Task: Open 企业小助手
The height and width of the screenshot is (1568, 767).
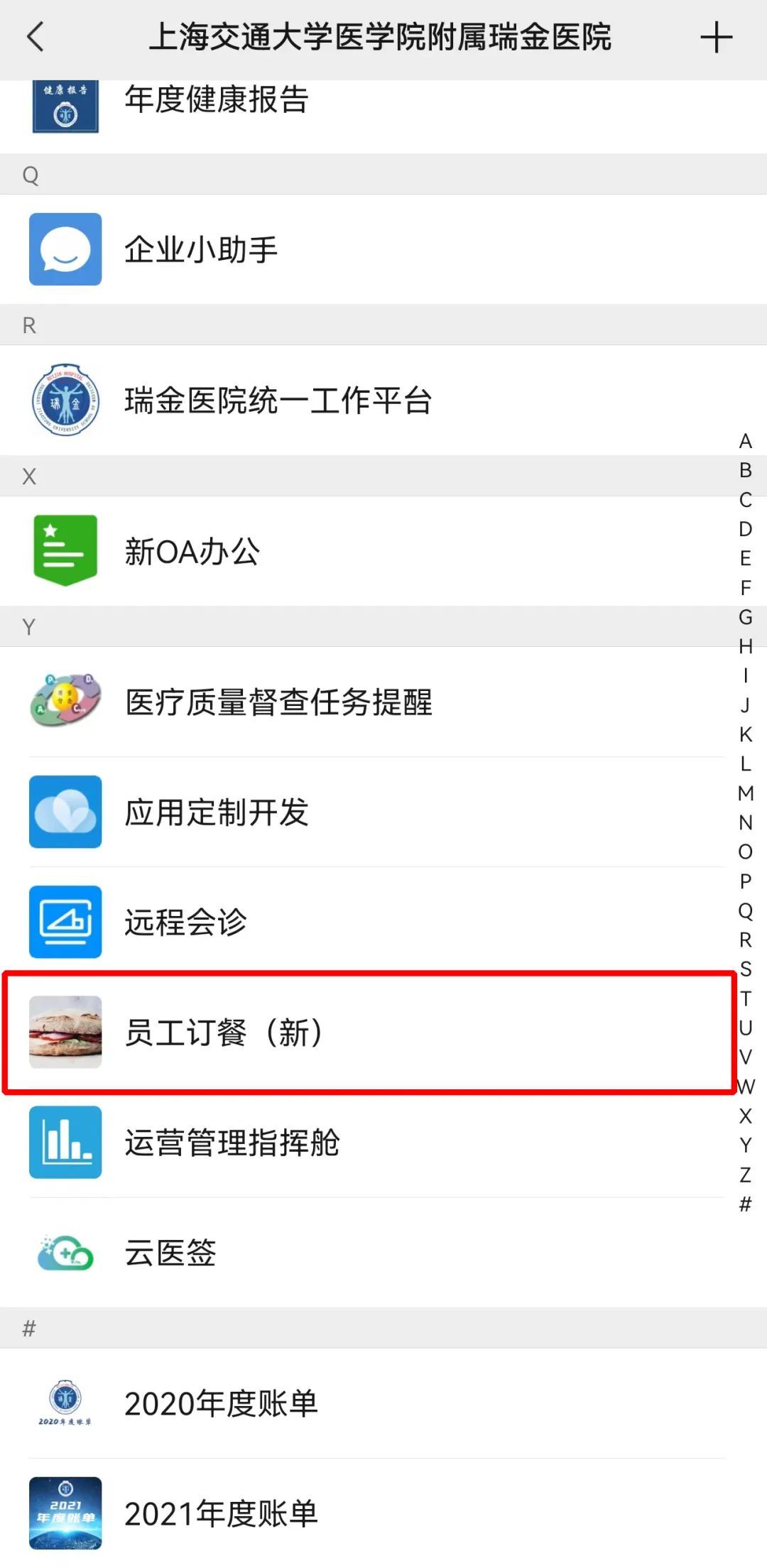Action: (201, 250)
